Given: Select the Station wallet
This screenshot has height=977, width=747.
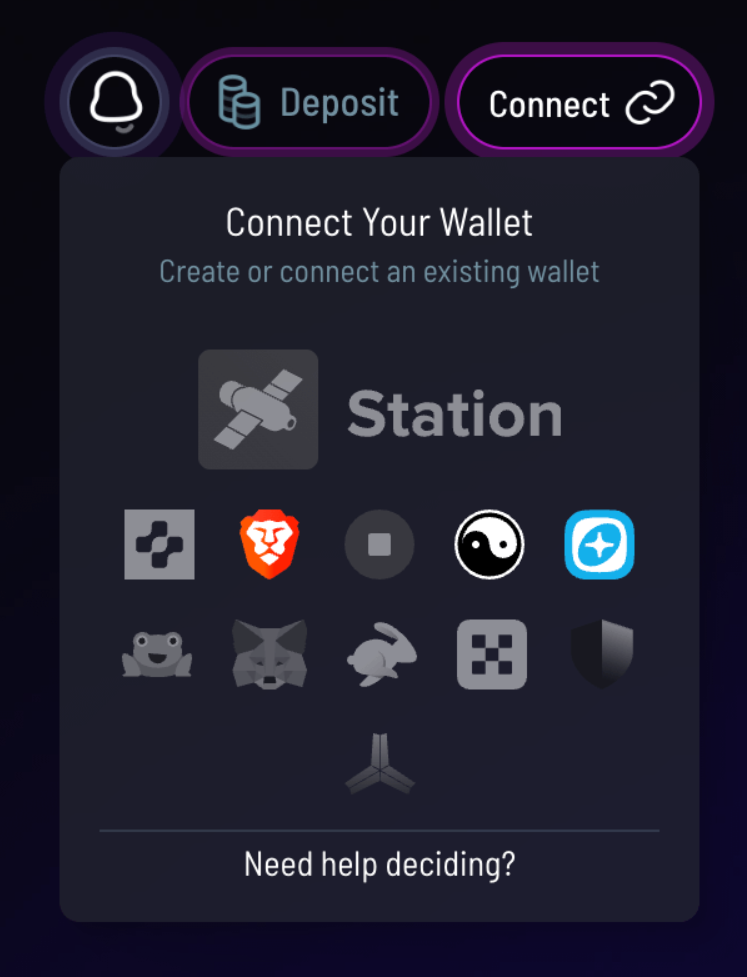Looking at the screenshot, I should 380,411.
